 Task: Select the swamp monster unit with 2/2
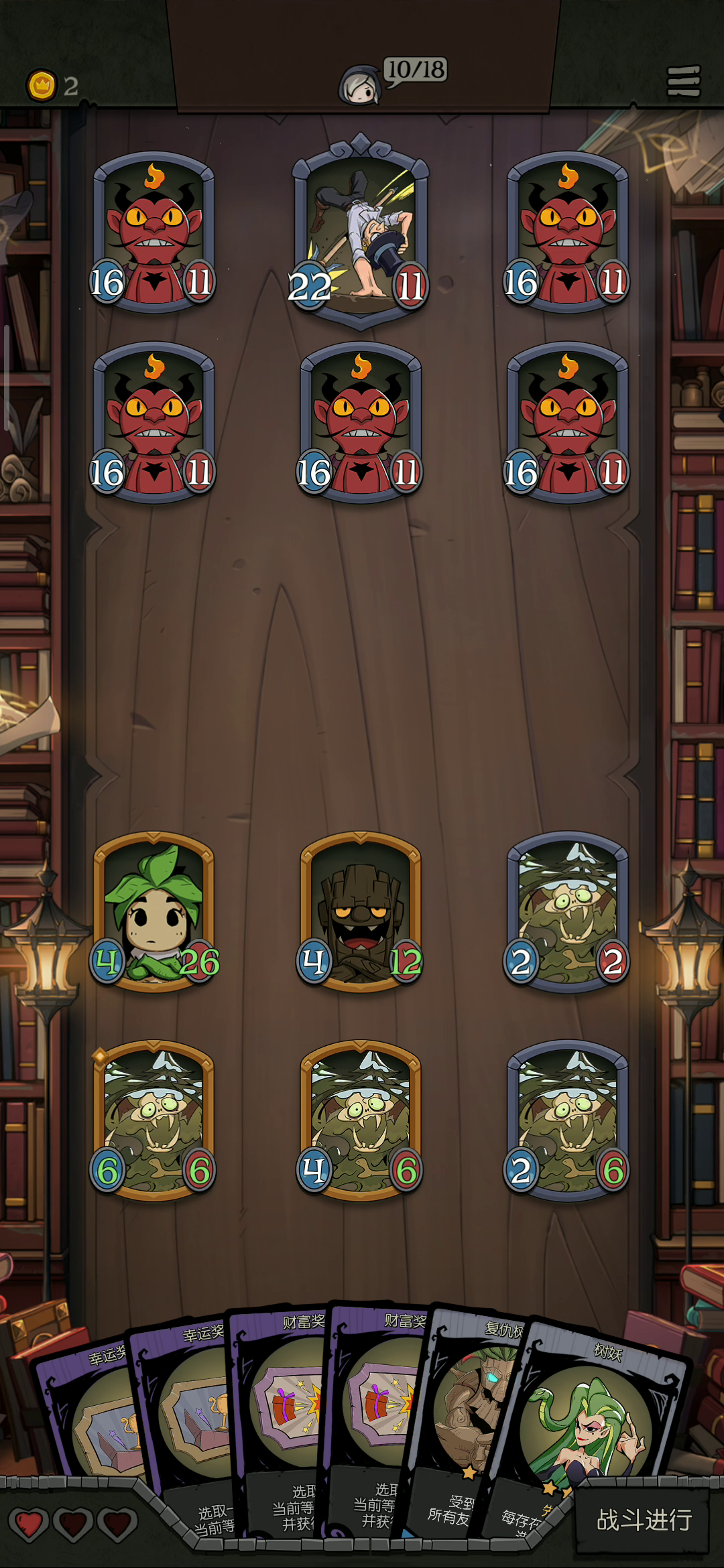pos(567,913)
